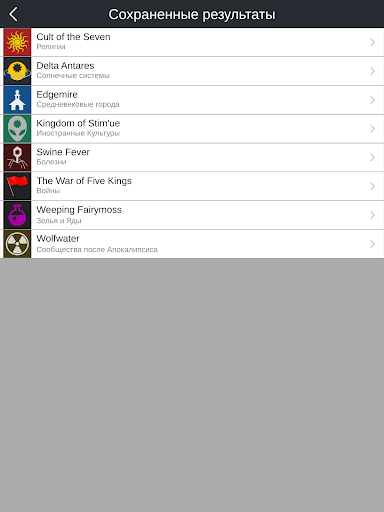Image resolution: width=384 pixels, height=512 pixels.
Task: Open the Cult of the Seven entry
Action: click(x=192, y=42)
